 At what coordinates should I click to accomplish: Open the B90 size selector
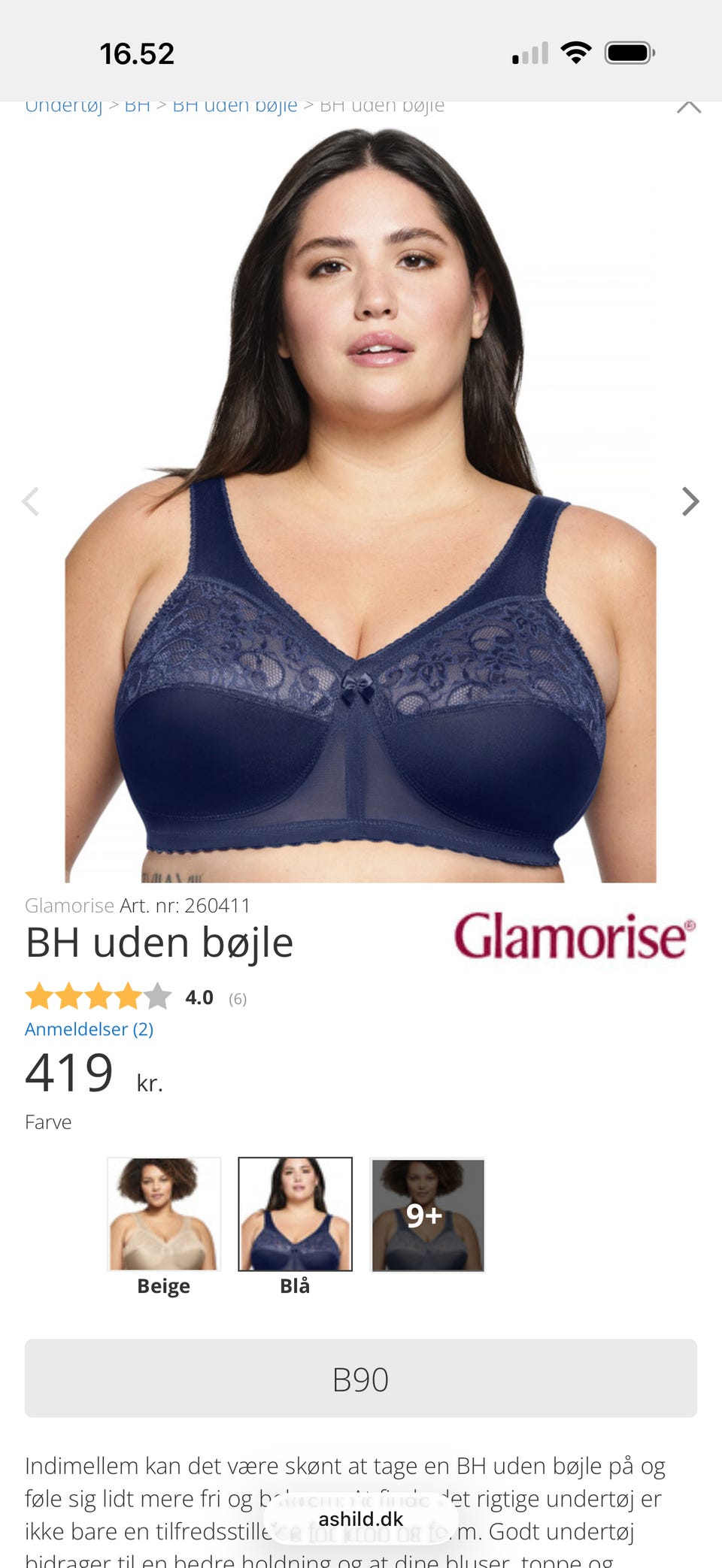click(x=361, y=1379)
